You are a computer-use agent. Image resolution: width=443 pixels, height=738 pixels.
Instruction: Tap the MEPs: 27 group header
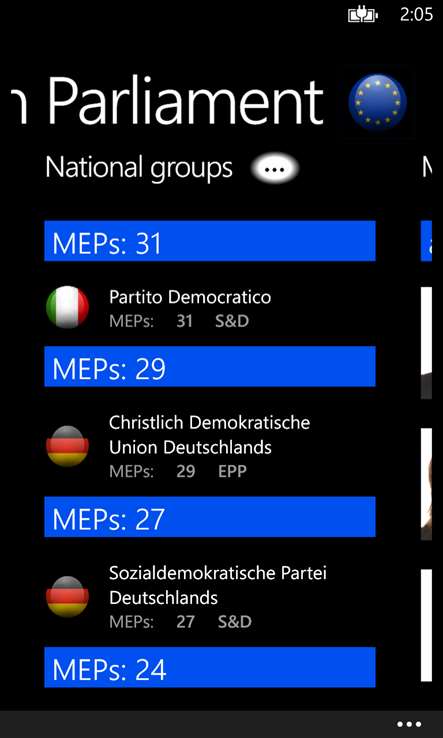pos(210,516)
